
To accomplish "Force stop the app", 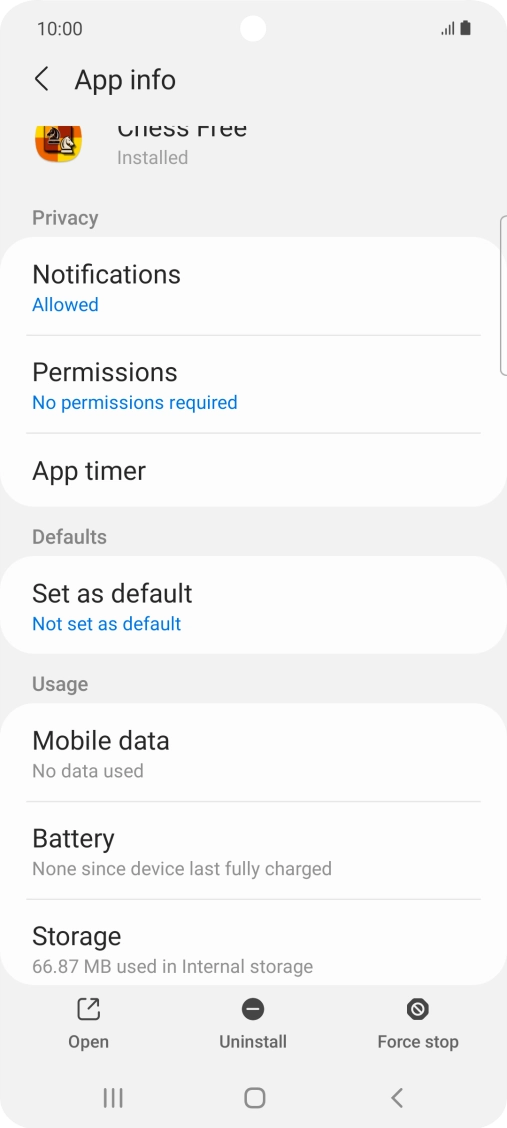I will point(418,1024).
